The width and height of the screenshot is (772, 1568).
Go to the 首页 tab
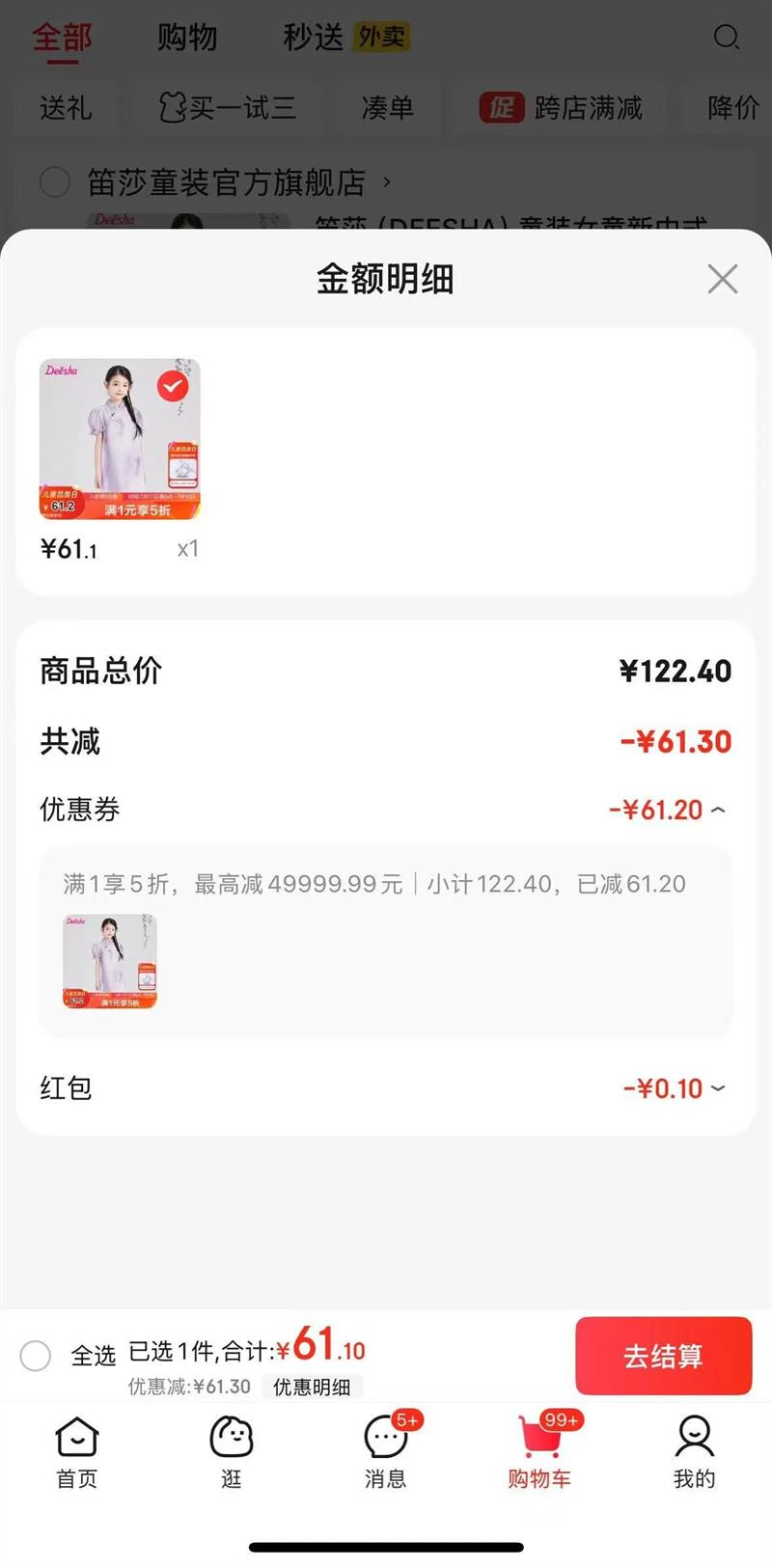77,1451
